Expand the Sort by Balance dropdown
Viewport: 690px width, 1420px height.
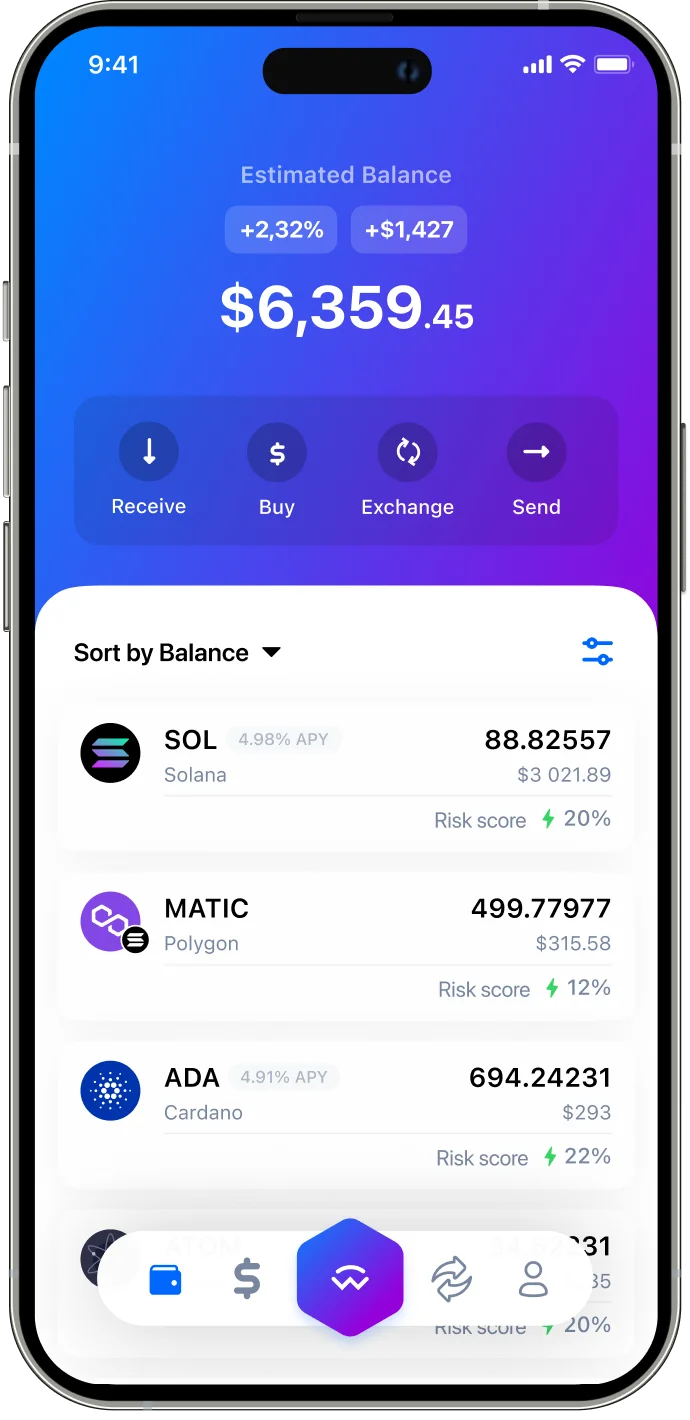pos(177,653)
